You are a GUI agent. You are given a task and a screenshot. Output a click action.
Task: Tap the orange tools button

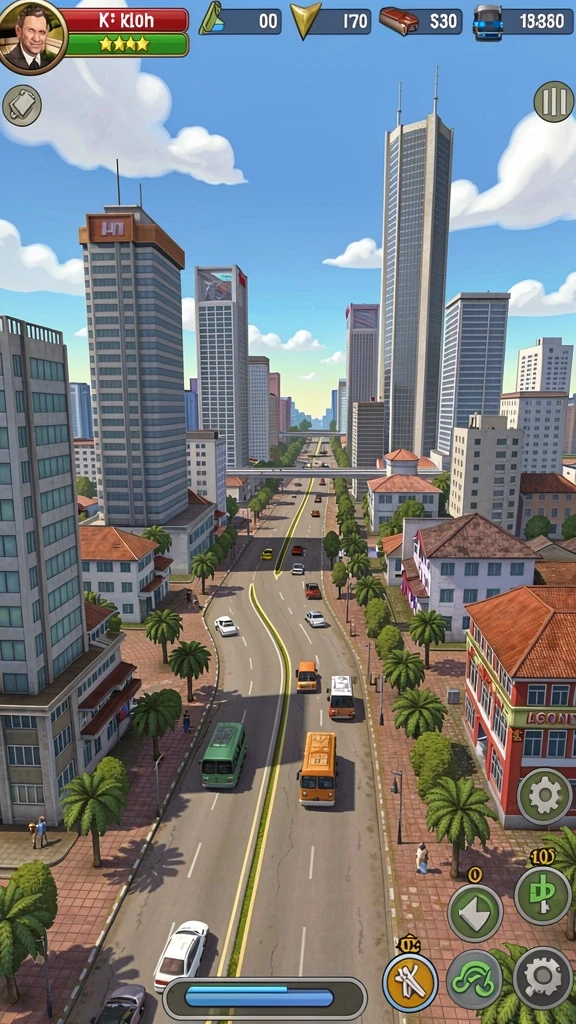[410, 982]
